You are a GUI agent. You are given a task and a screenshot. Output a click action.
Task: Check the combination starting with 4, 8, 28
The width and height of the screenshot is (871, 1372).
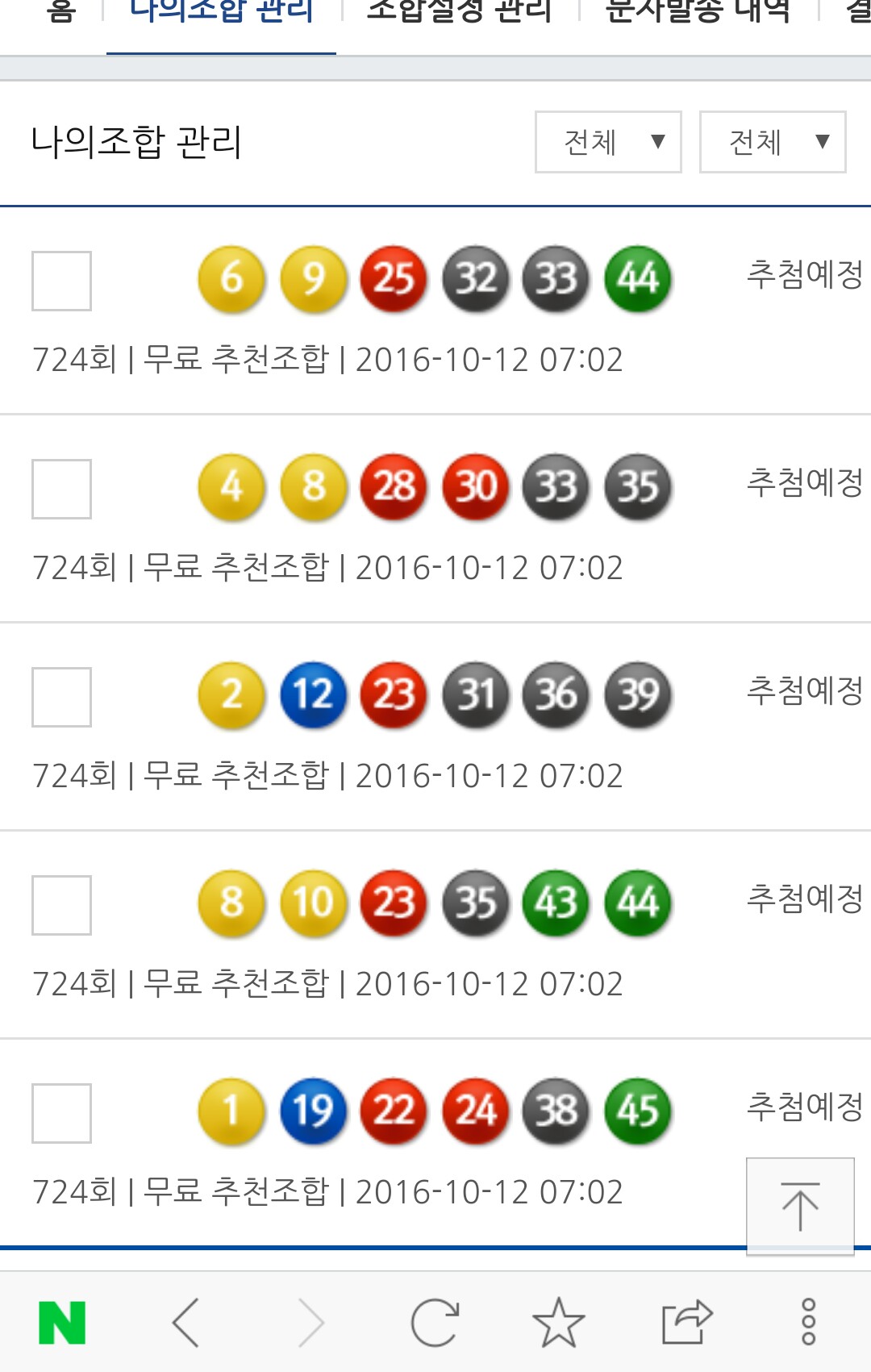point(61,489)
